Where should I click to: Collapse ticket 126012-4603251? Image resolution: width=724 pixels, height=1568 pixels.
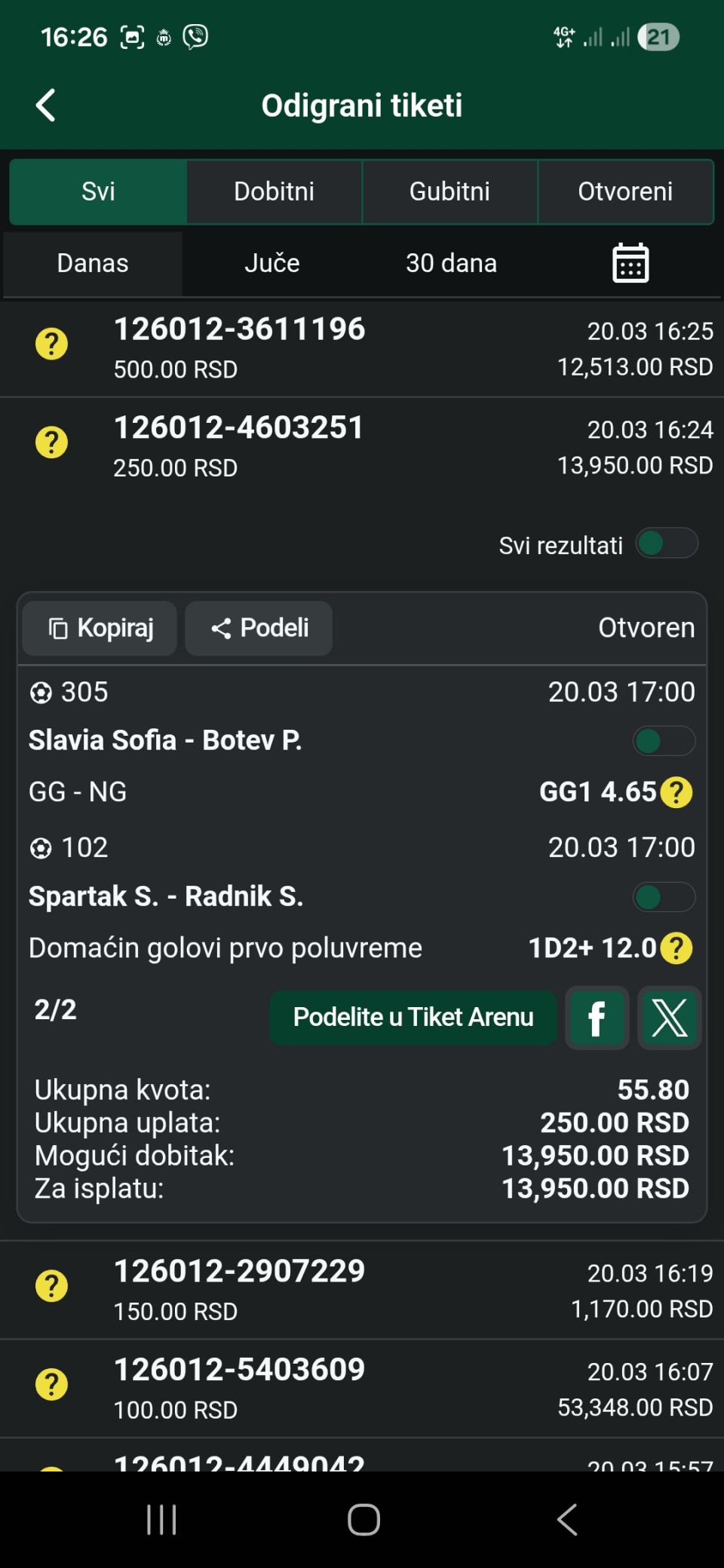coord(362,446)
